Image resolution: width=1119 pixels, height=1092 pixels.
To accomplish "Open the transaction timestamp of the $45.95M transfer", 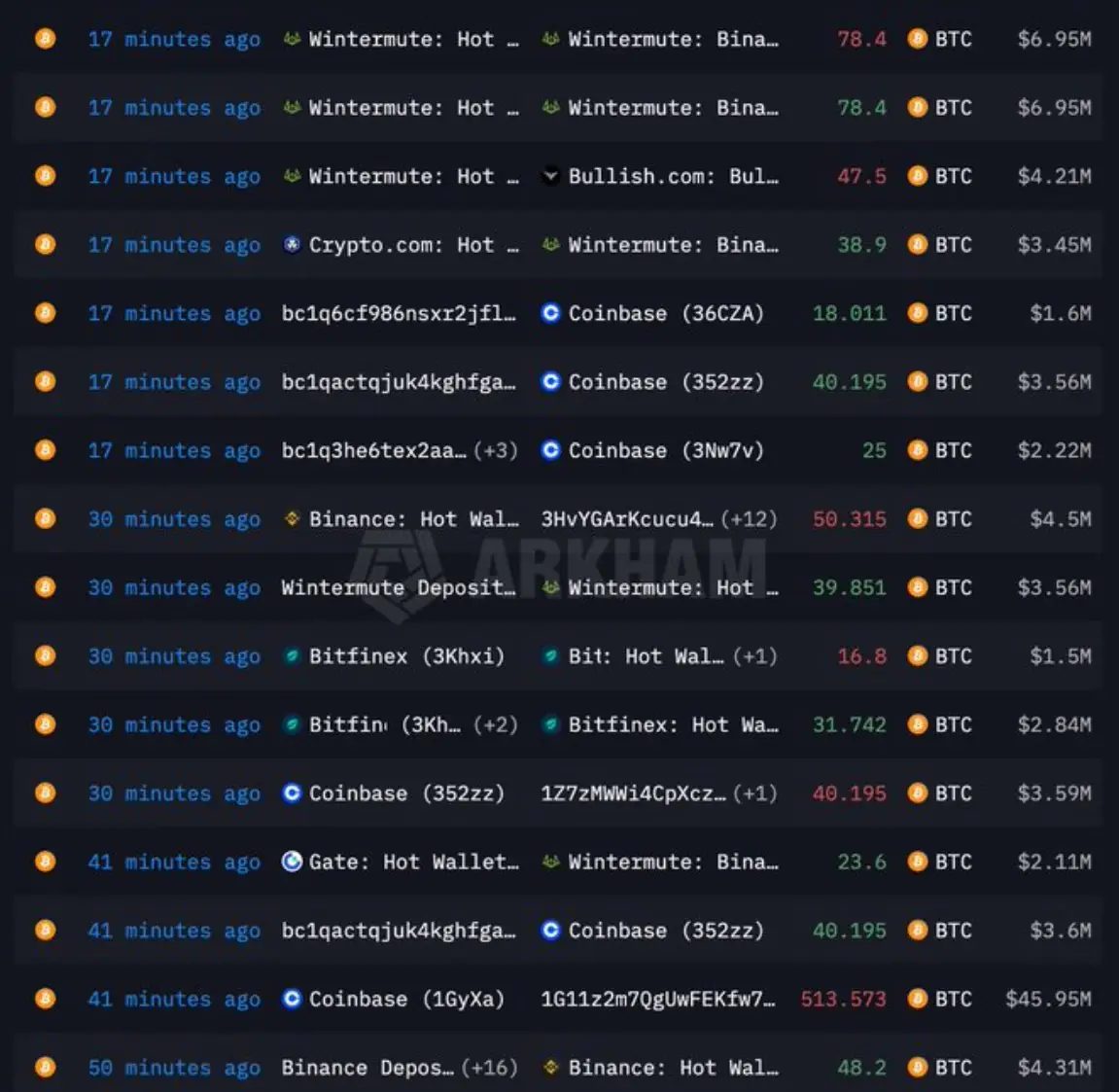I will pyautogui.click(x=174, y=999).
